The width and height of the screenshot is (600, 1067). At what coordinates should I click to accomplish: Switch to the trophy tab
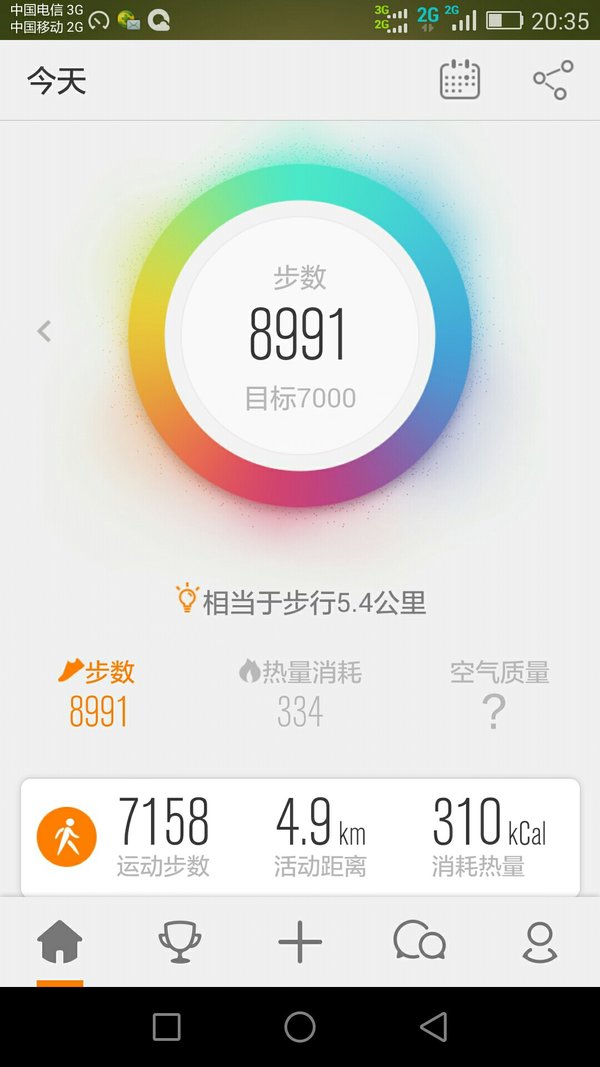pyautogui.click(x=180, y=942)
